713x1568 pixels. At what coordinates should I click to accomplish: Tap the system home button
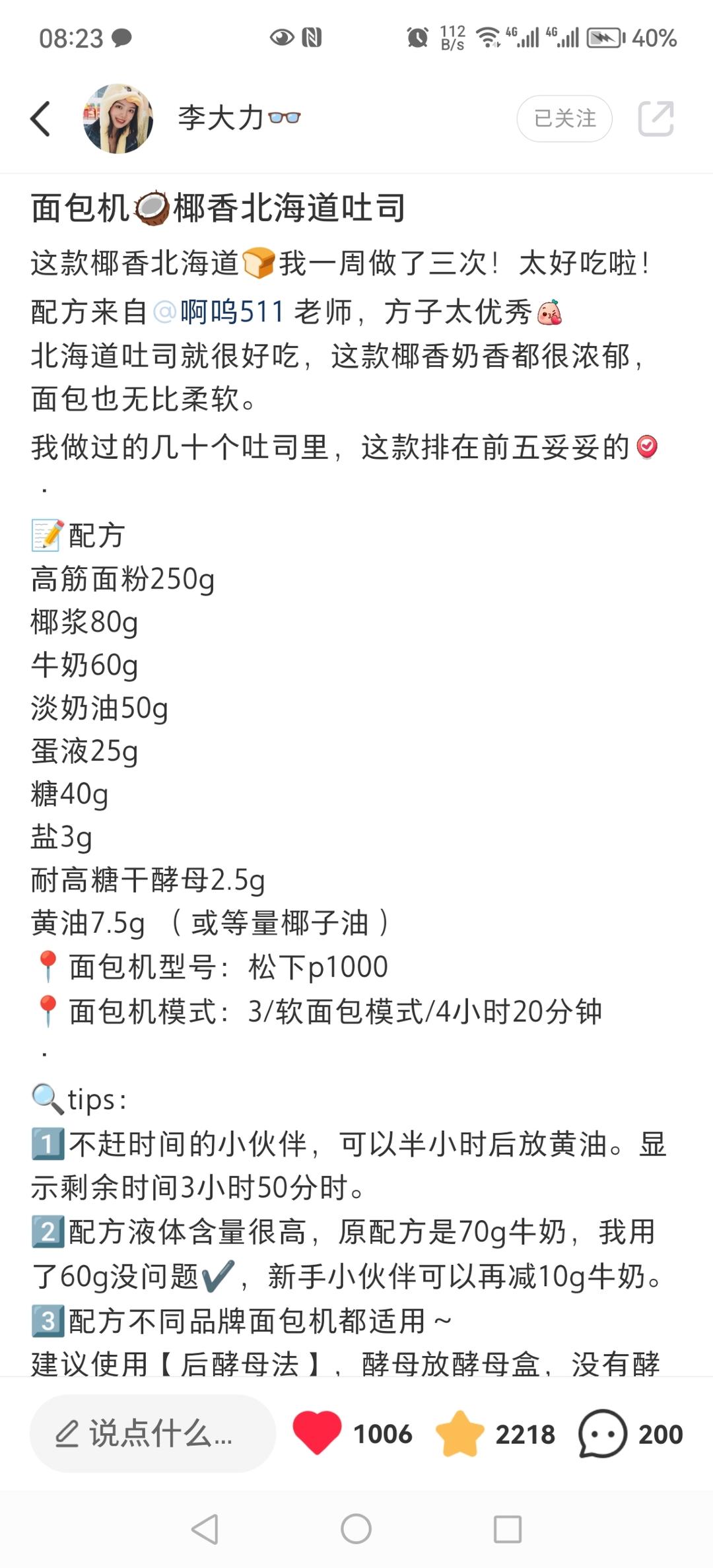[x=356, y=1528]
